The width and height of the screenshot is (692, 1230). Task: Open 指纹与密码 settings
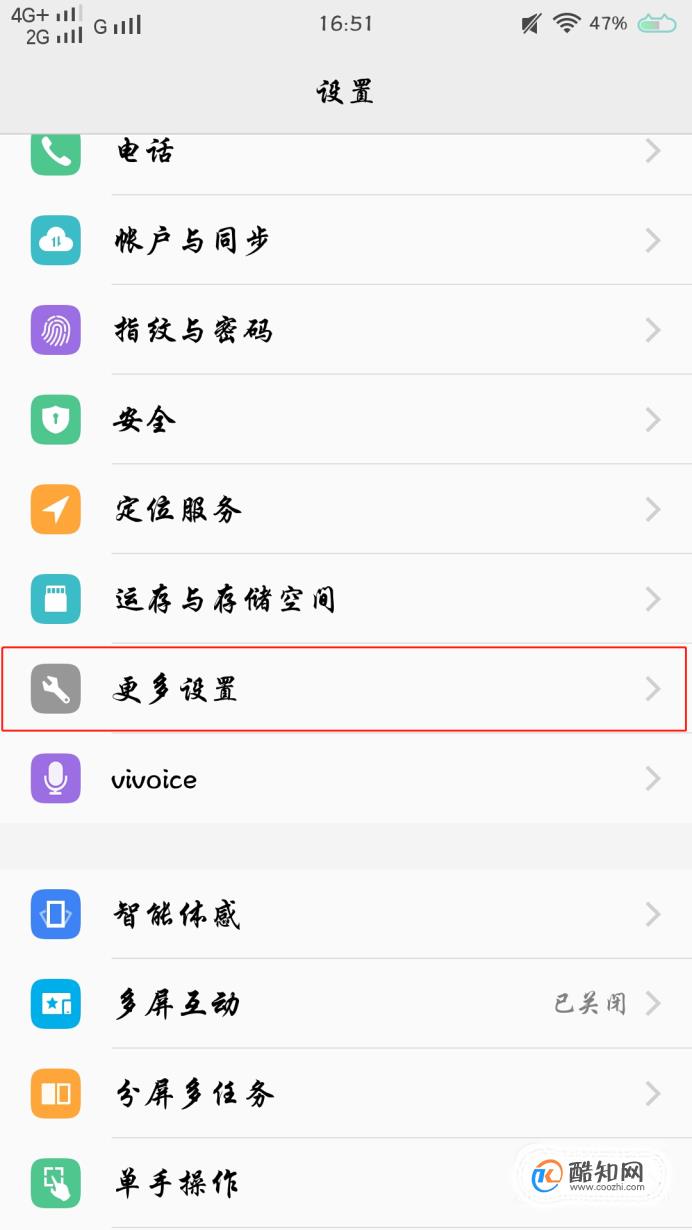pos(346,330)
